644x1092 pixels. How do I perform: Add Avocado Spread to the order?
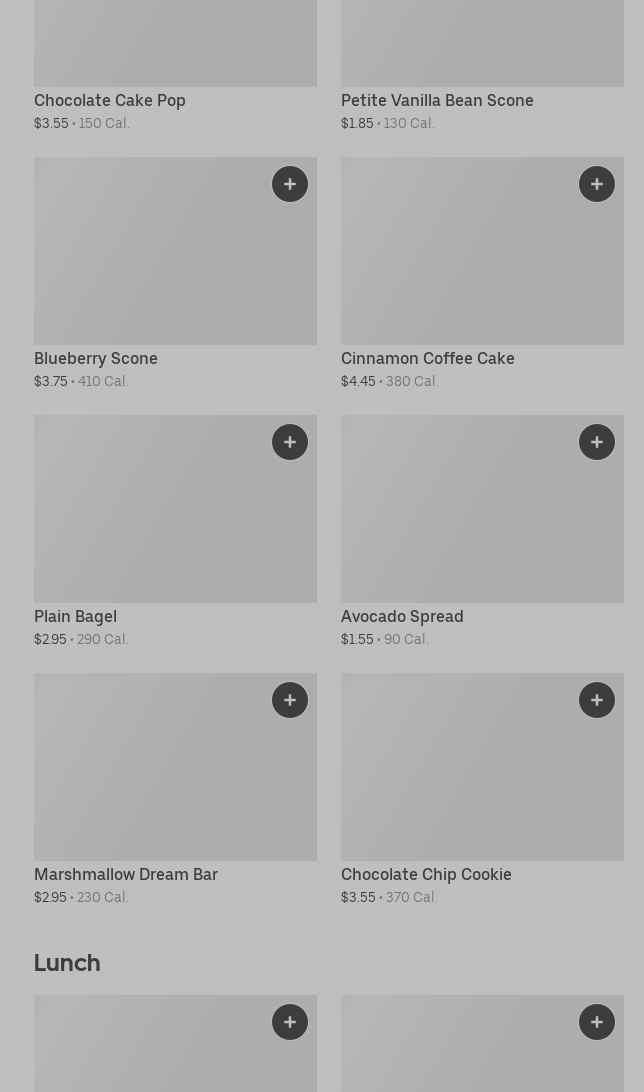pyautogui.click(x=597, y=442)
